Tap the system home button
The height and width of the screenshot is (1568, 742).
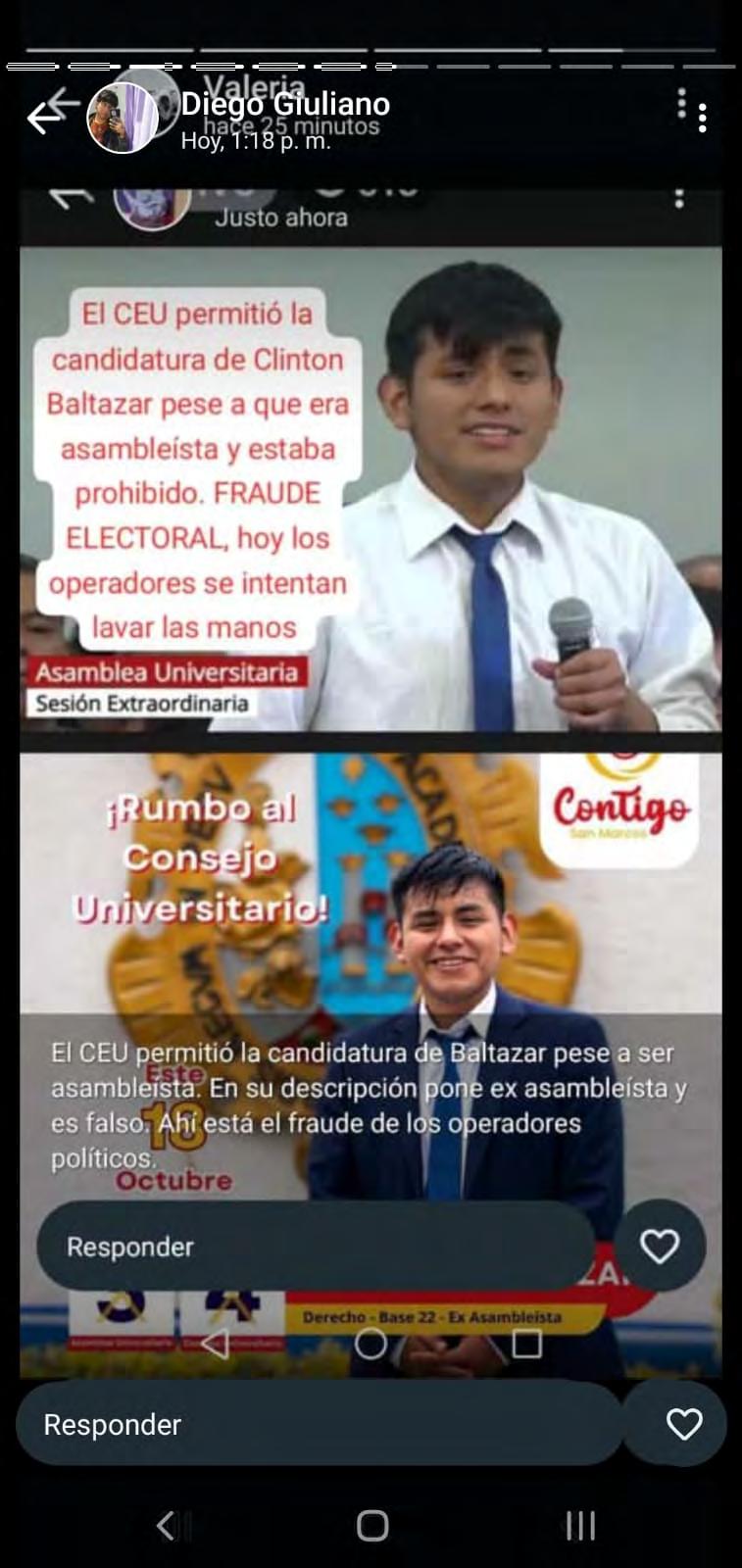(371, 1525)
